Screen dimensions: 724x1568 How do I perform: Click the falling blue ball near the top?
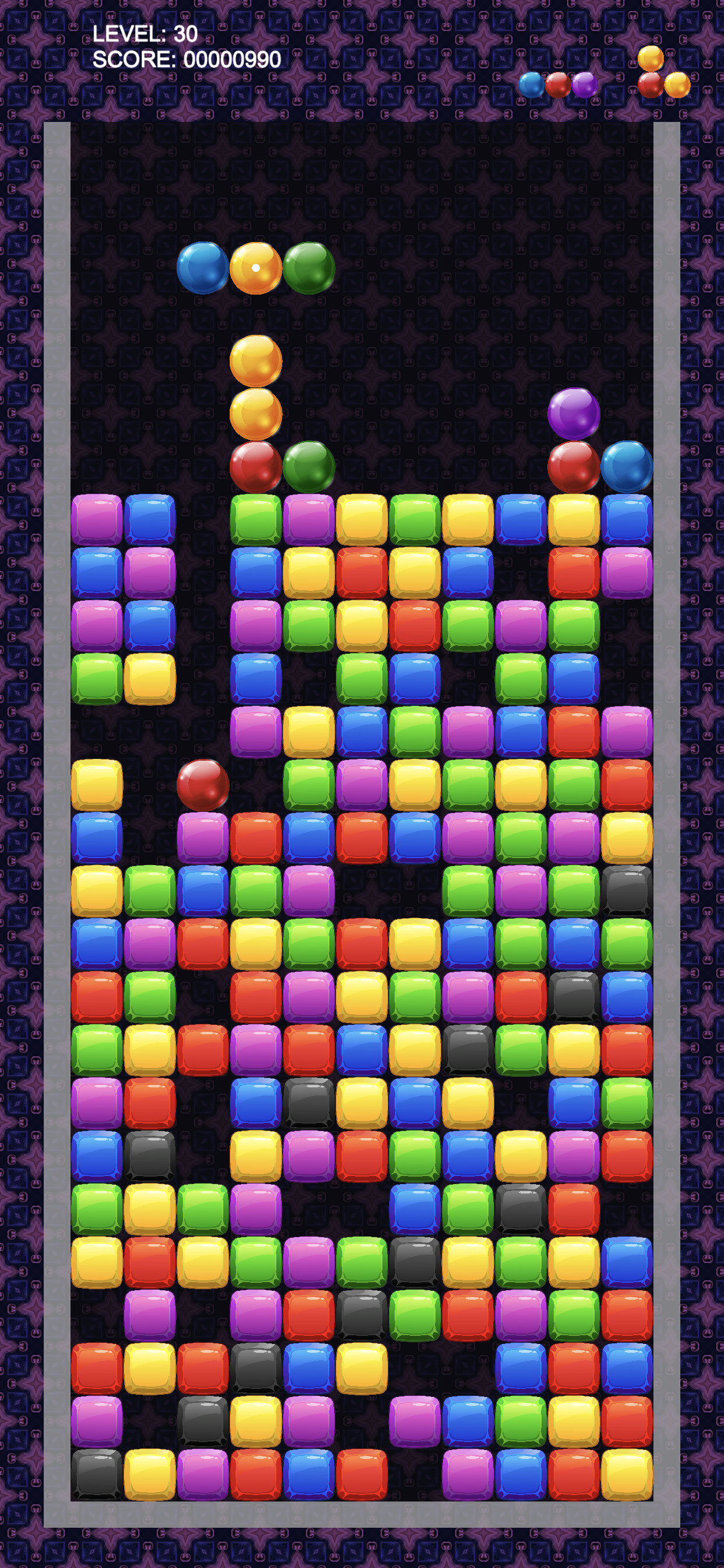coord(203,268)
